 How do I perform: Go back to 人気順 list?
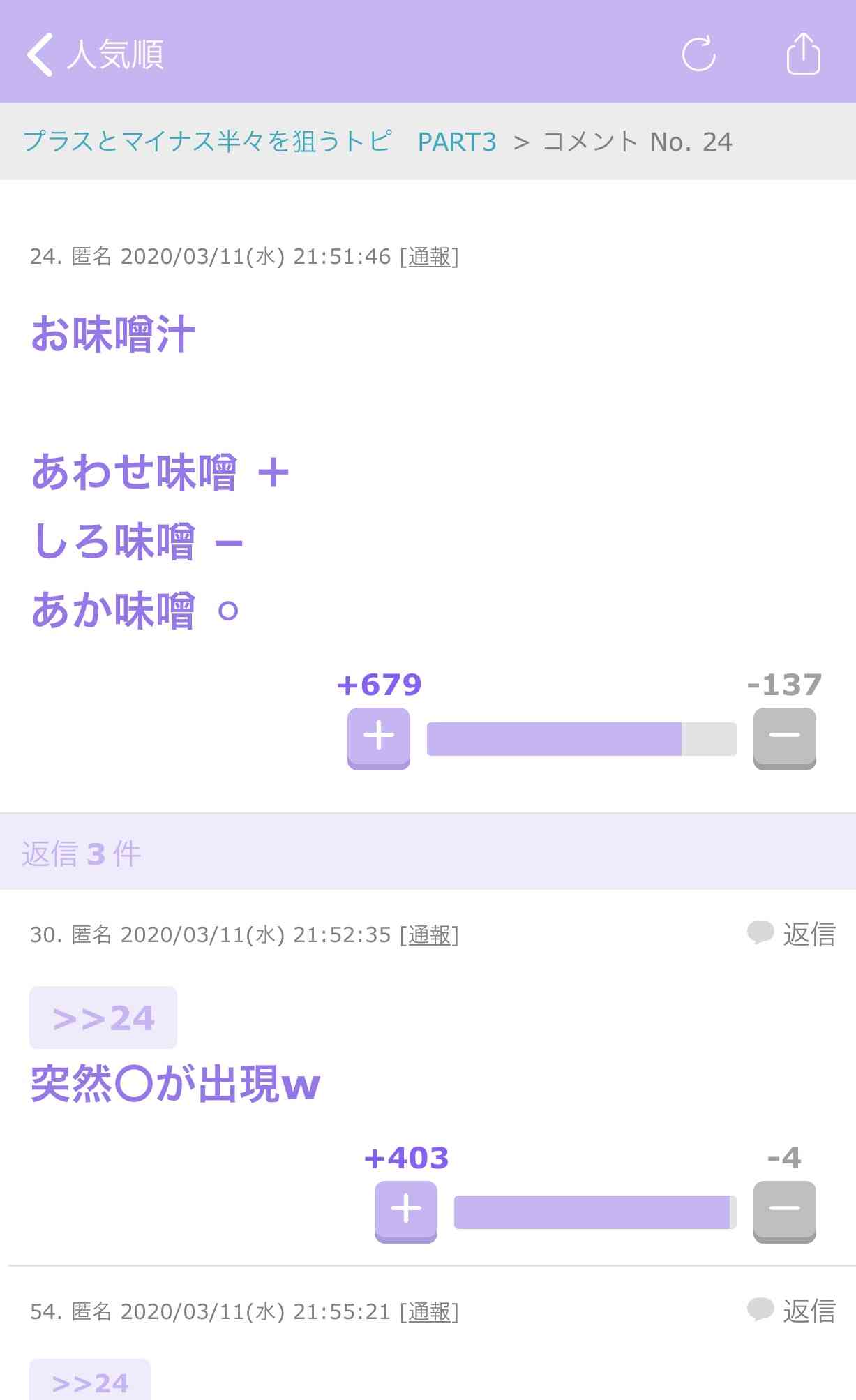94,54
